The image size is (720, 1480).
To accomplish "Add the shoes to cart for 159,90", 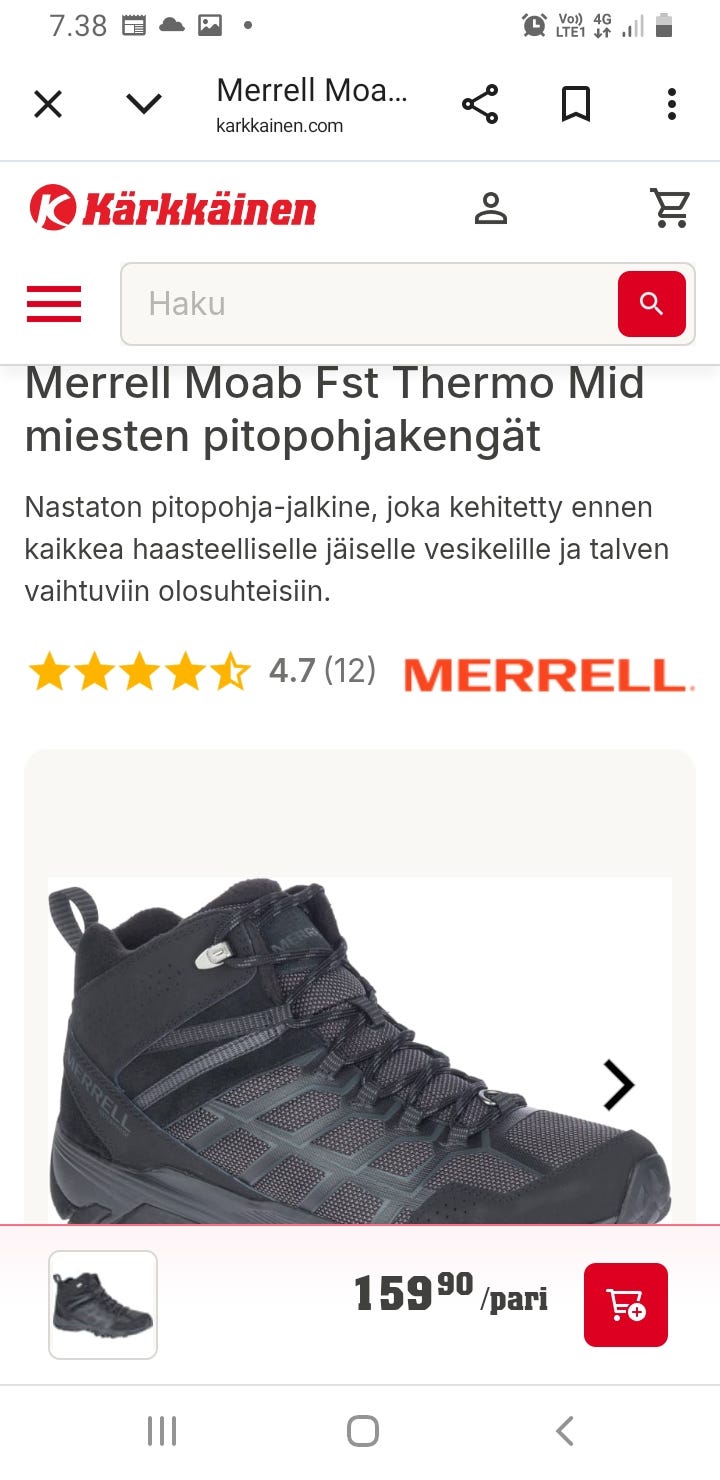I will pyautogui.click(x=625, y=1305).
